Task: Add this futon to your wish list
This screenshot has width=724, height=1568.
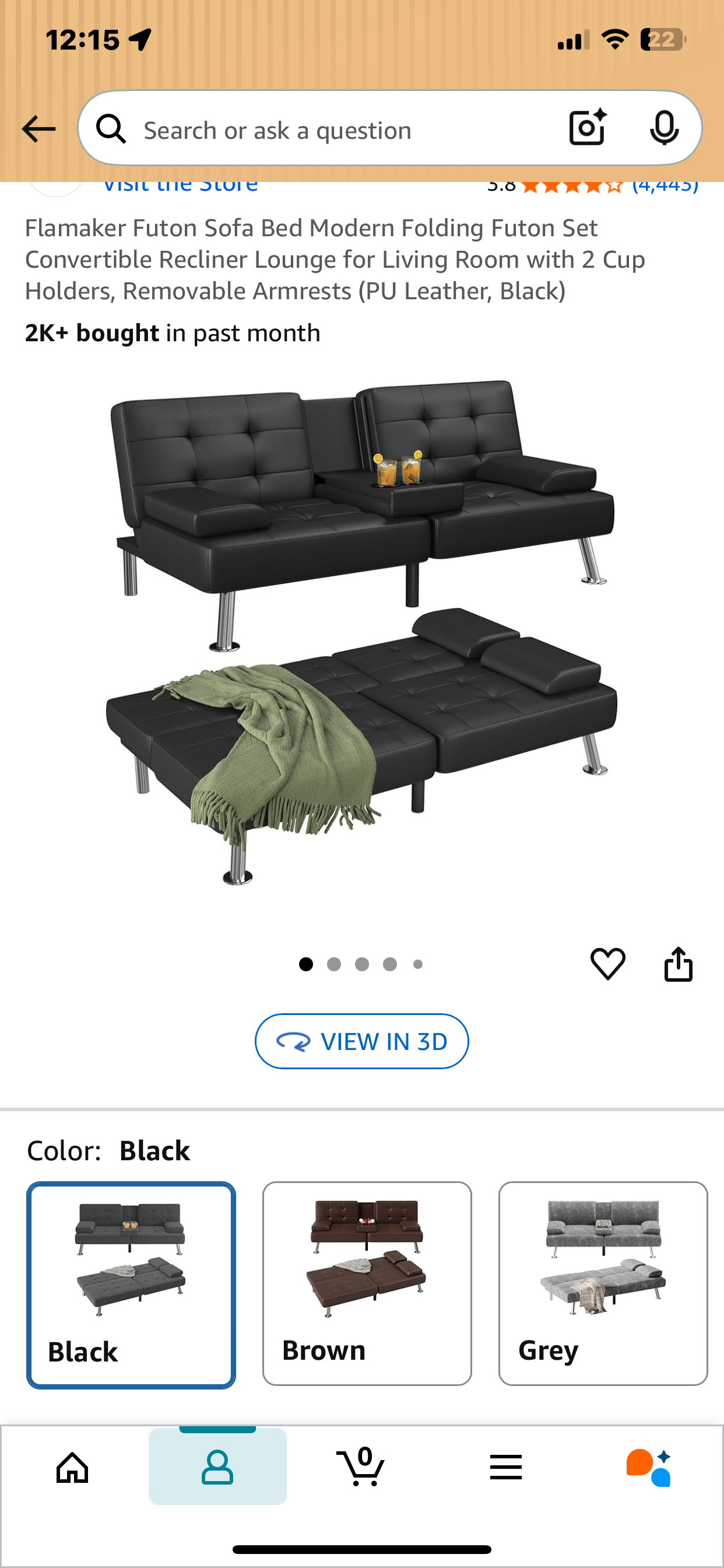Action: click(x=608, y=964)
